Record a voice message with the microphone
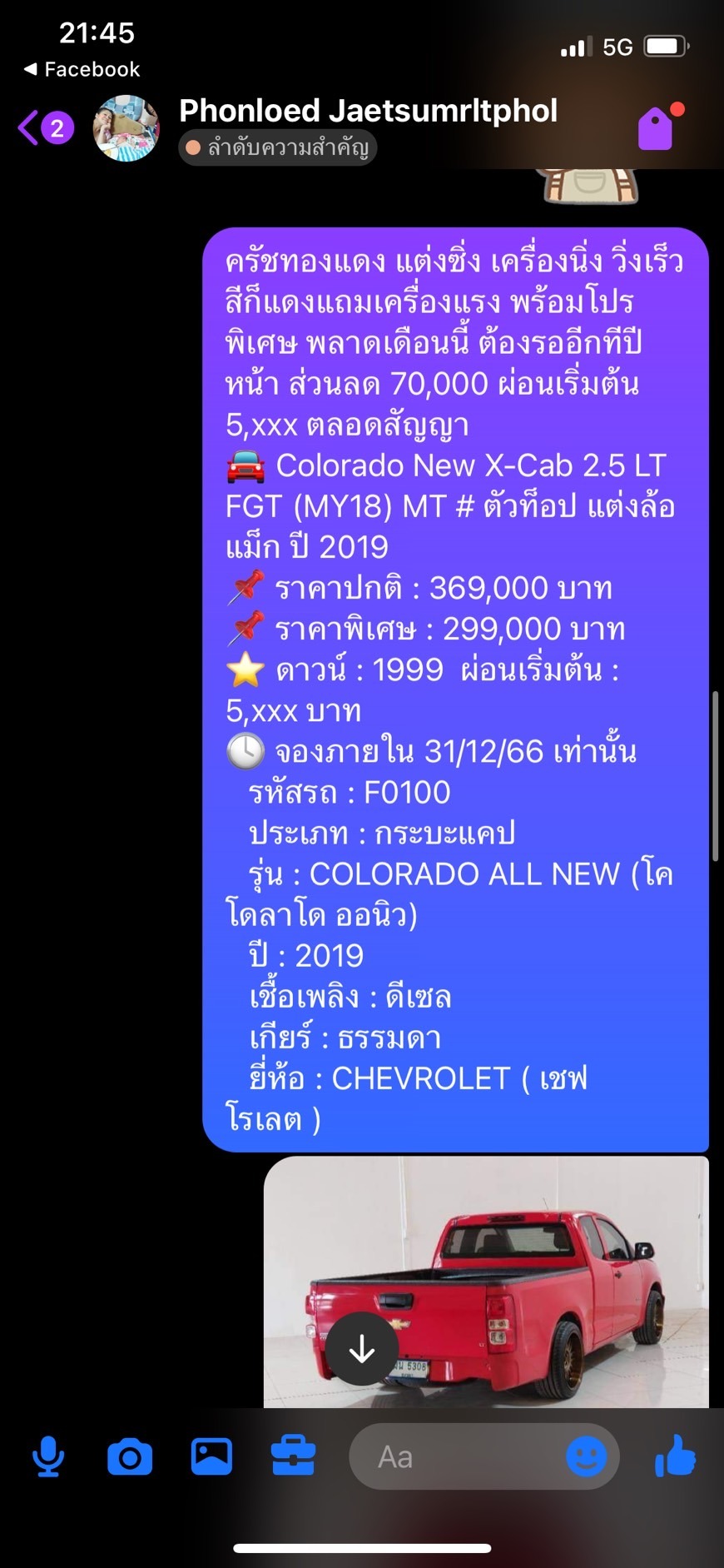The height and width of the screenshot is (1568, 724). click(48, 1456)
